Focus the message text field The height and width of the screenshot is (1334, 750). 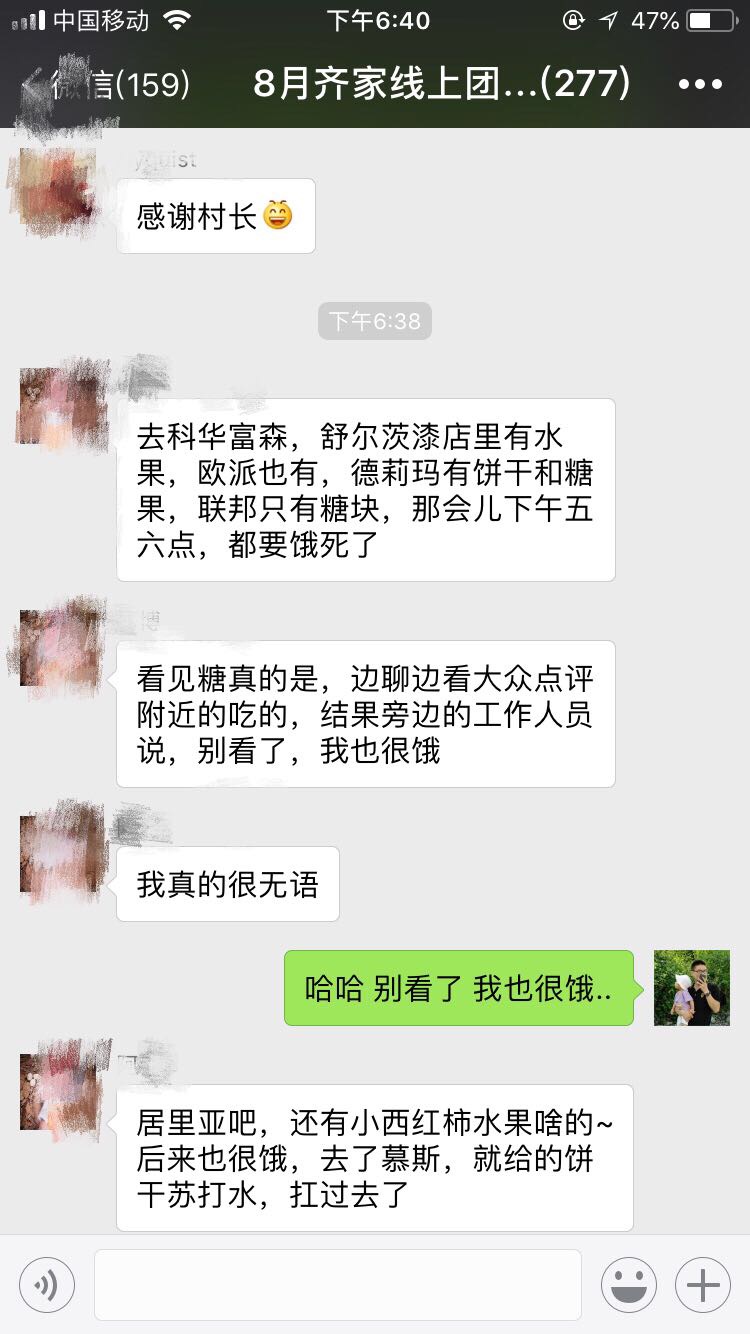[x=338, y=1285]
